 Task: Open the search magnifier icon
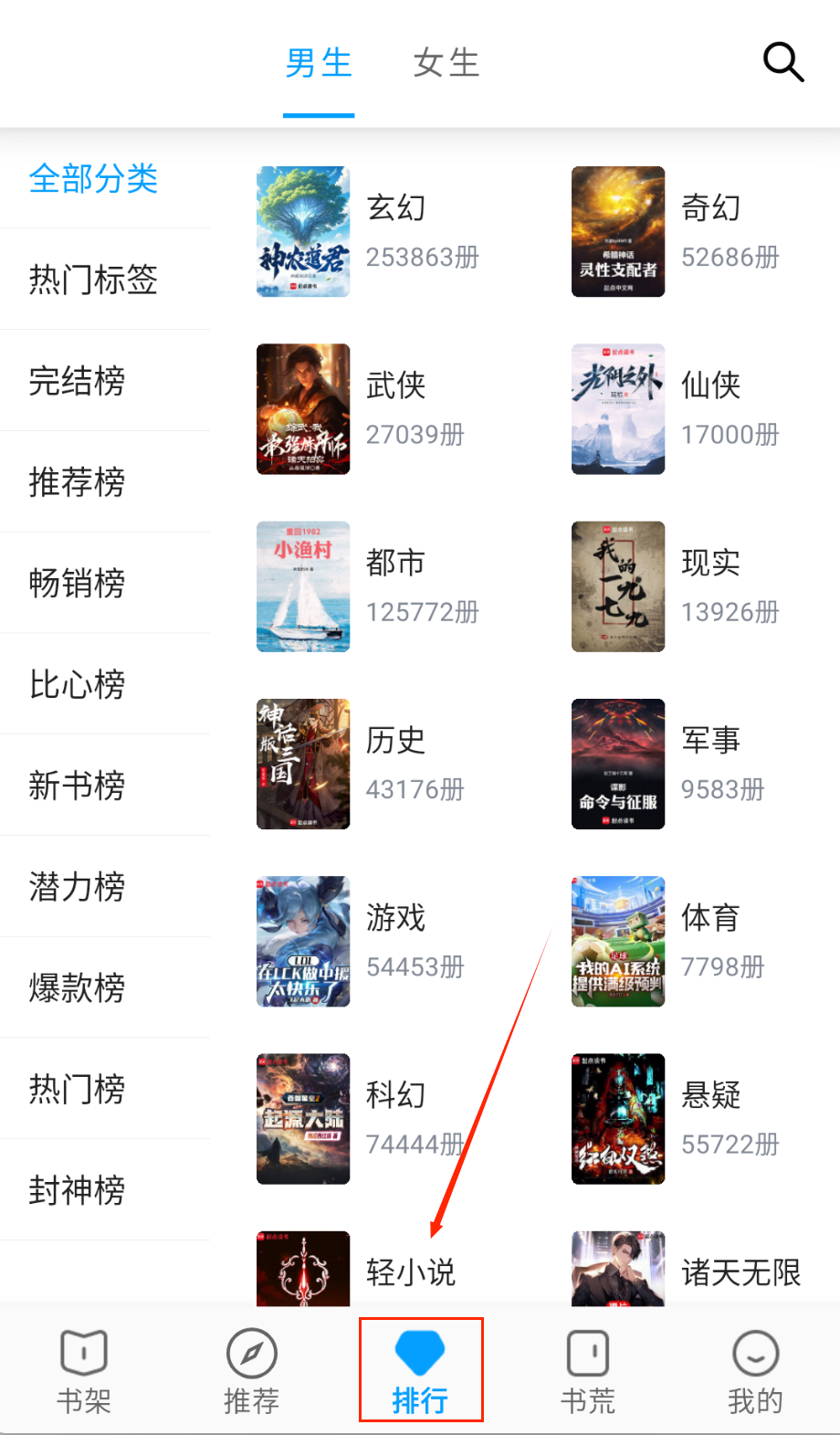click(x=782, y=62)
